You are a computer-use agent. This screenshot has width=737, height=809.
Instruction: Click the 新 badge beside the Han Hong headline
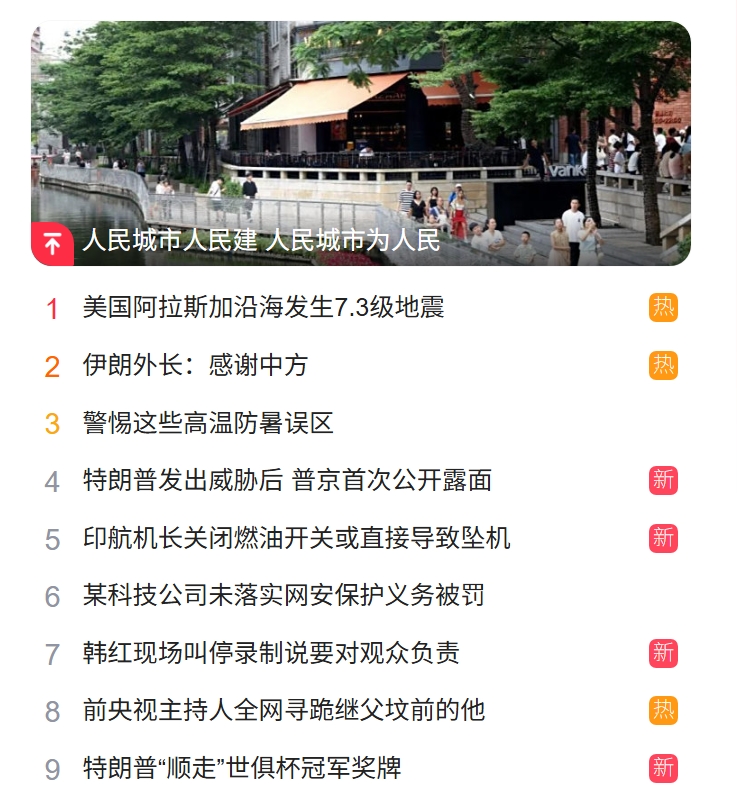[663, 651]
